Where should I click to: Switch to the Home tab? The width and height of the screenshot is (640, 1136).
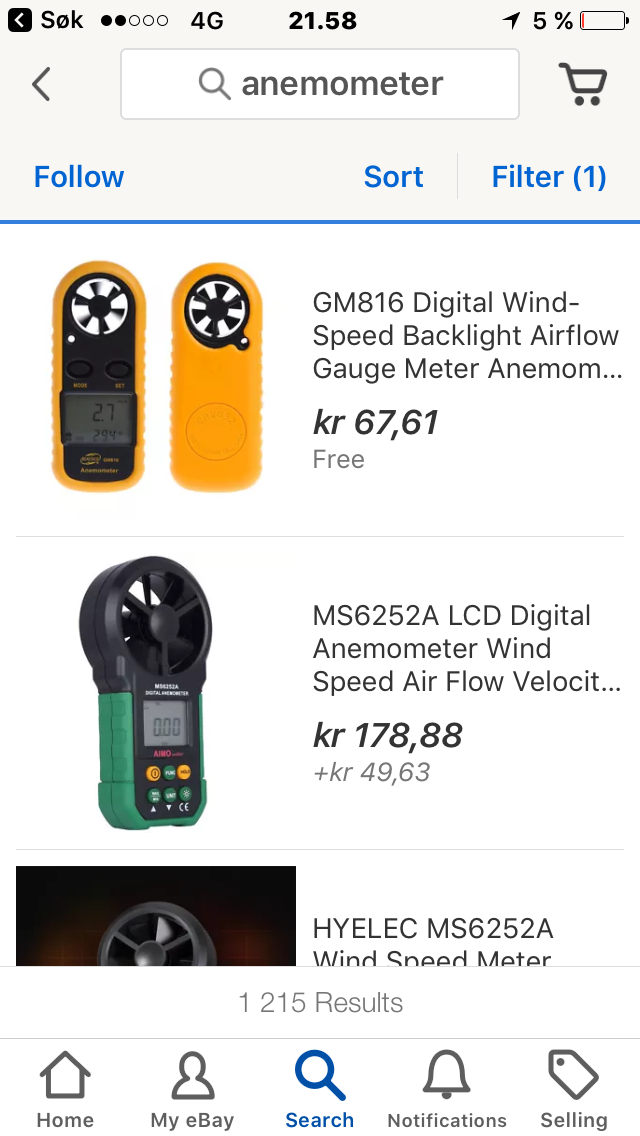[65, 1090]
